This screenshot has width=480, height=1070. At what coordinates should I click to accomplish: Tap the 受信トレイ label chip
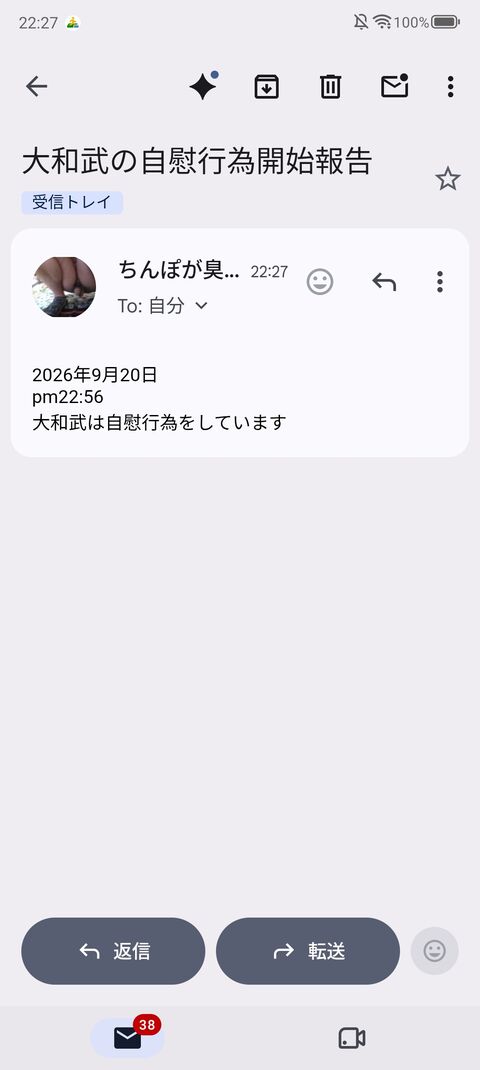tap(72, 203)
